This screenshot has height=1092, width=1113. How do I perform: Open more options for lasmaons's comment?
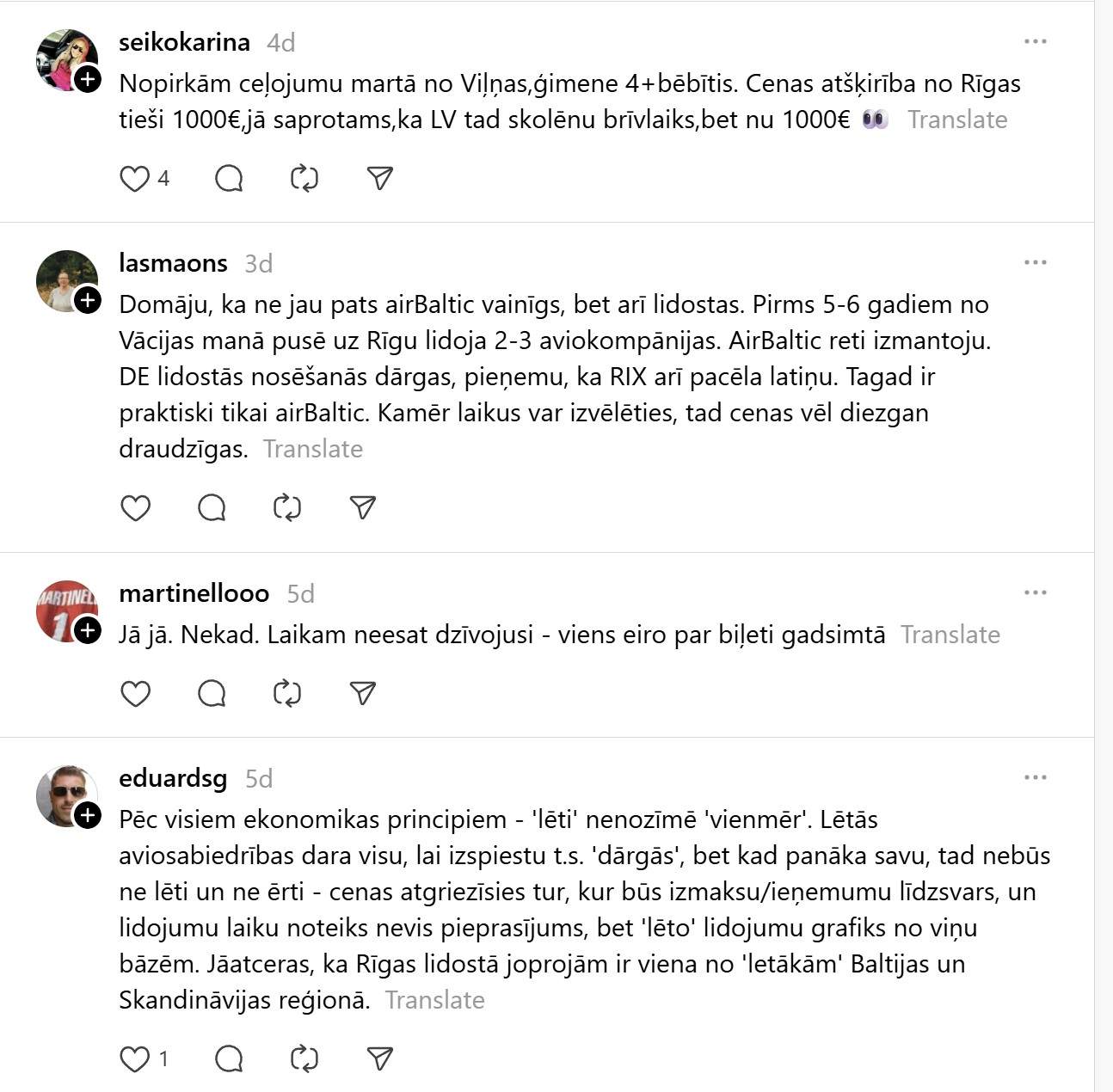pos(1035,262)
